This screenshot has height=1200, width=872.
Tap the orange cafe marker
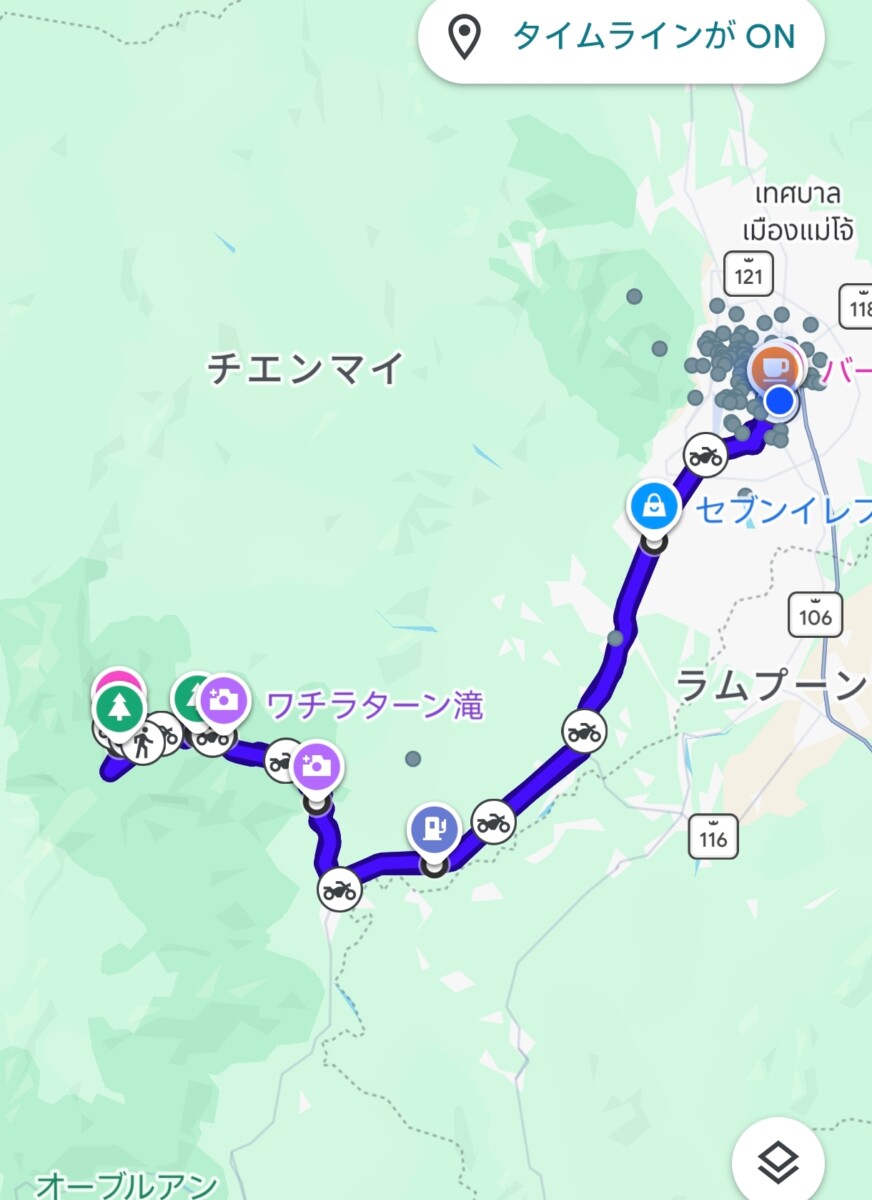[774, 367]
